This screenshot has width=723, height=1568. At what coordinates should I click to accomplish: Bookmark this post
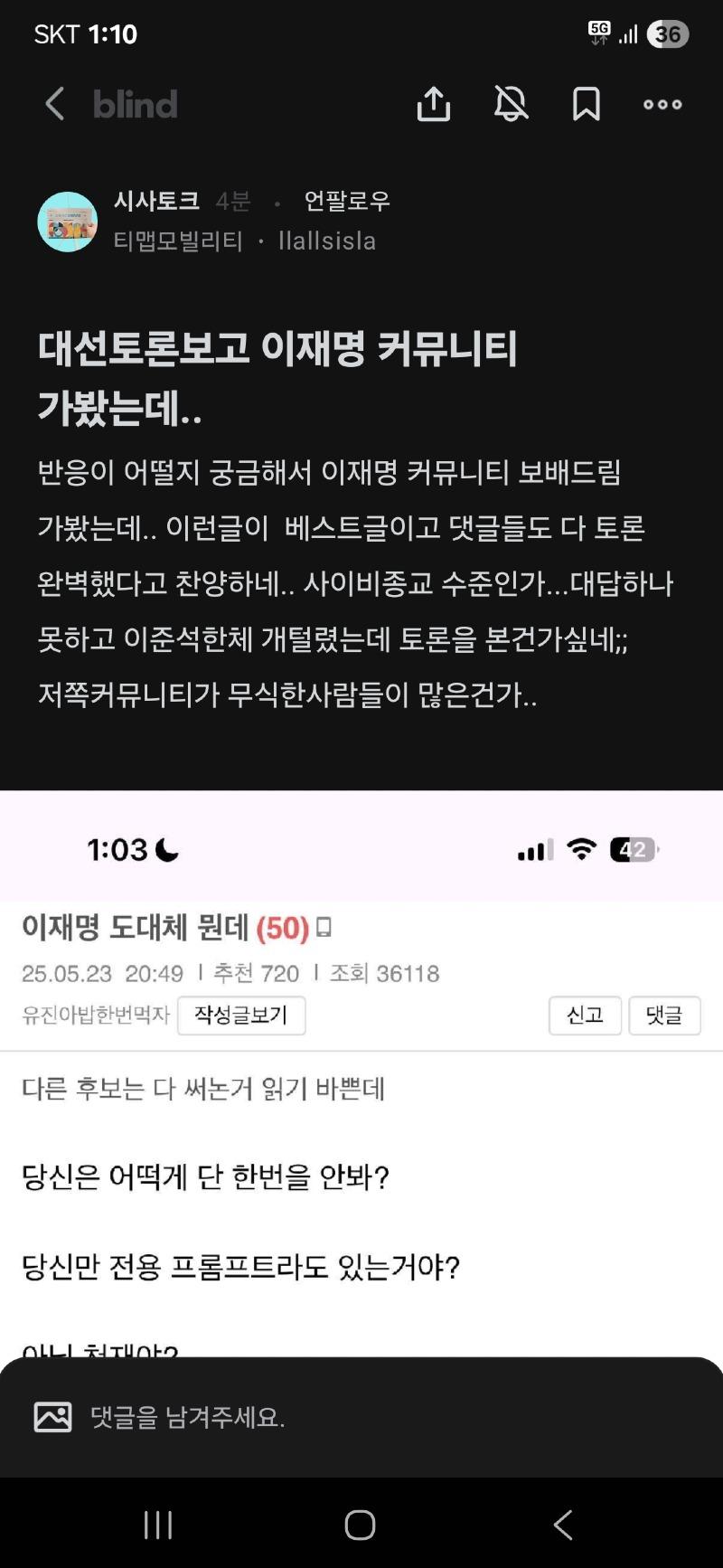(x=587, y=104)
